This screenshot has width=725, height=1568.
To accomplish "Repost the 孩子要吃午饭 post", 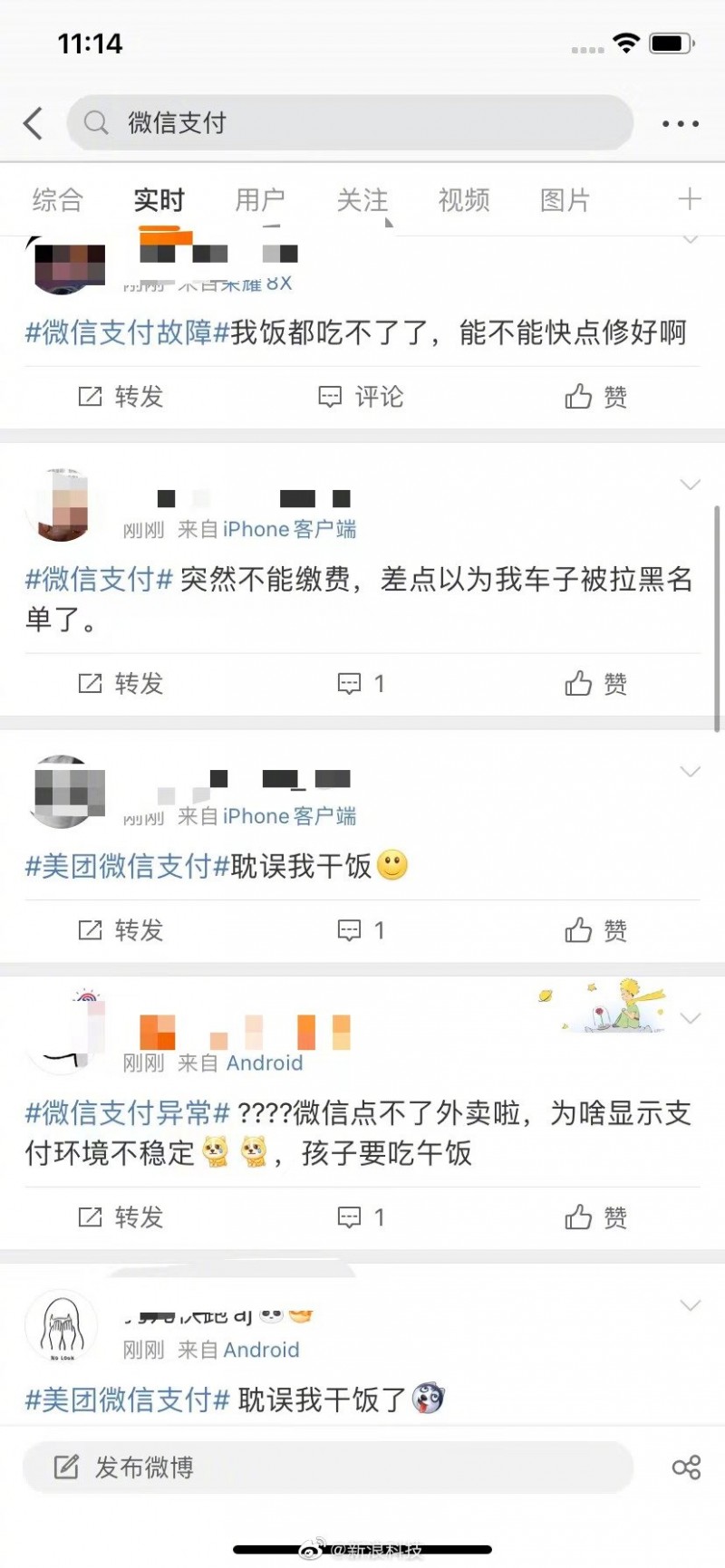I will (121, 1217).
